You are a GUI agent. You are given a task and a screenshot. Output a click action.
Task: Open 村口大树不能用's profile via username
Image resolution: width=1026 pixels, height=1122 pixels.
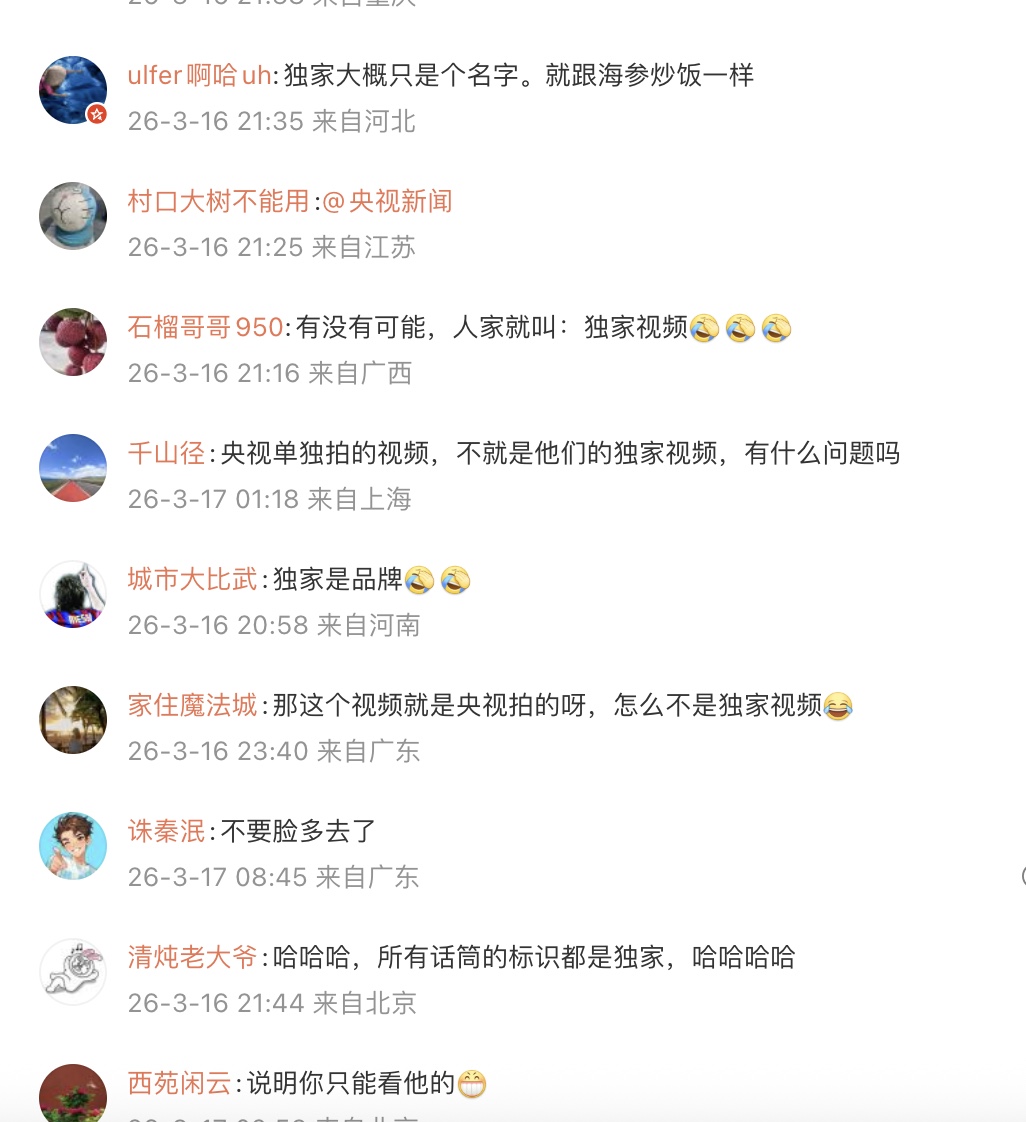218,202
